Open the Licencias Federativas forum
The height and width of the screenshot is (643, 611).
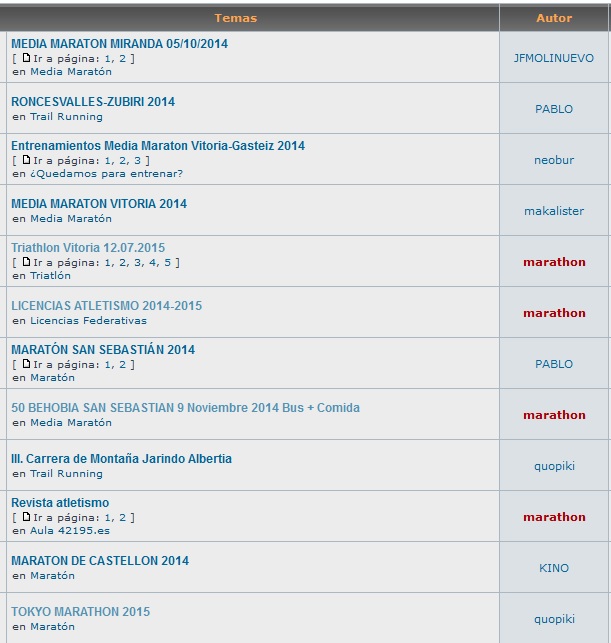coord(88,321)
